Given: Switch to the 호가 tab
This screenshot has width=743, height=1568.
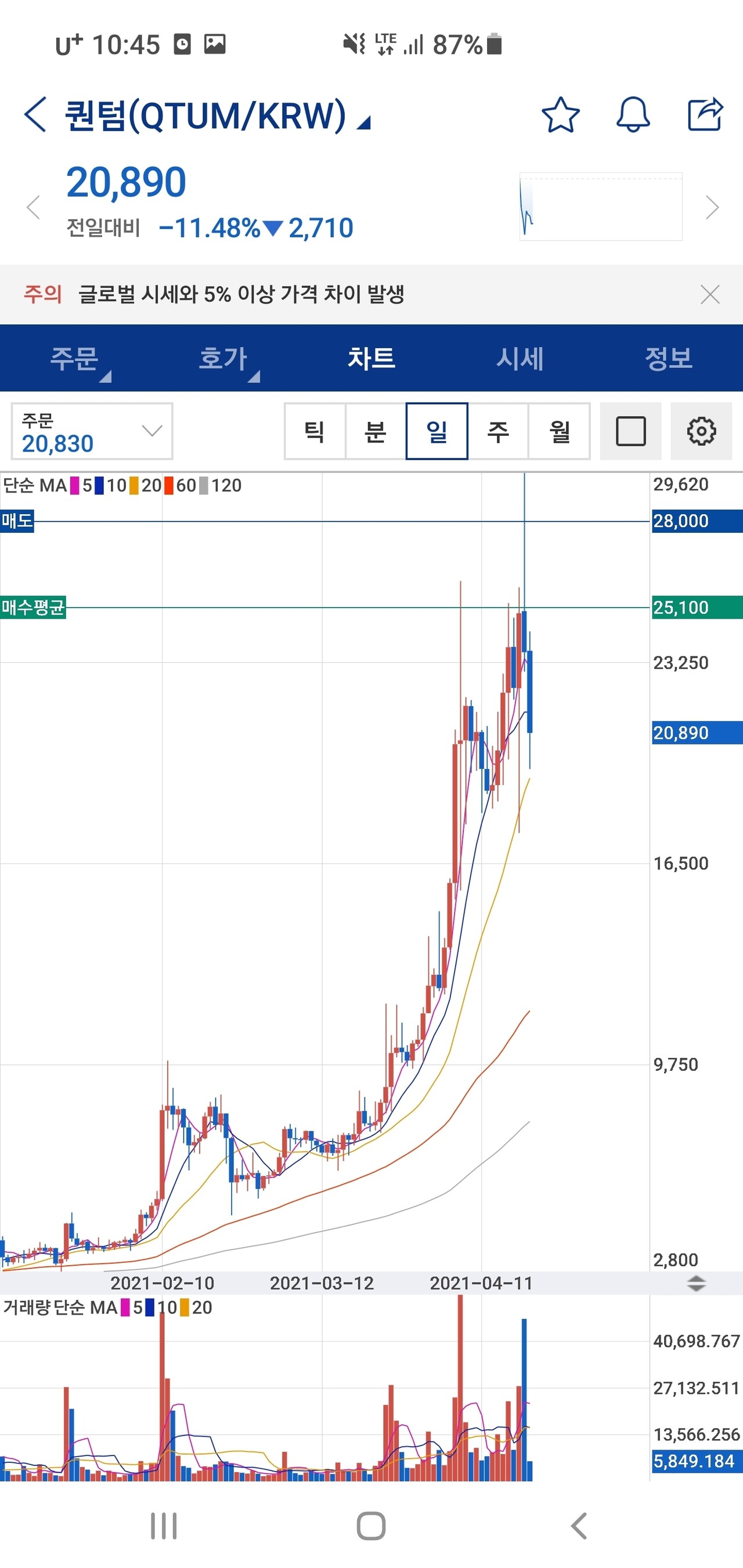Looking at the screenshot, I should (x=223, y=358).
